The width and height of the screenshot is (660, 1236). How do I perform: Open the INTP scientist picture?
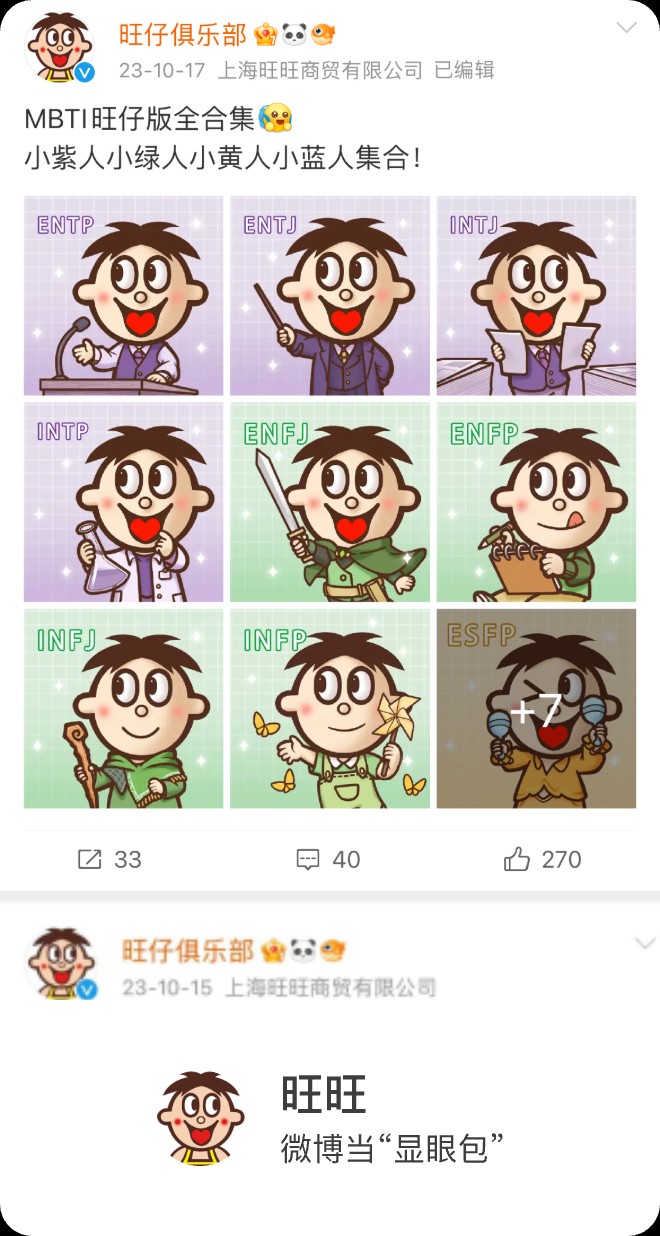point(124,502)
